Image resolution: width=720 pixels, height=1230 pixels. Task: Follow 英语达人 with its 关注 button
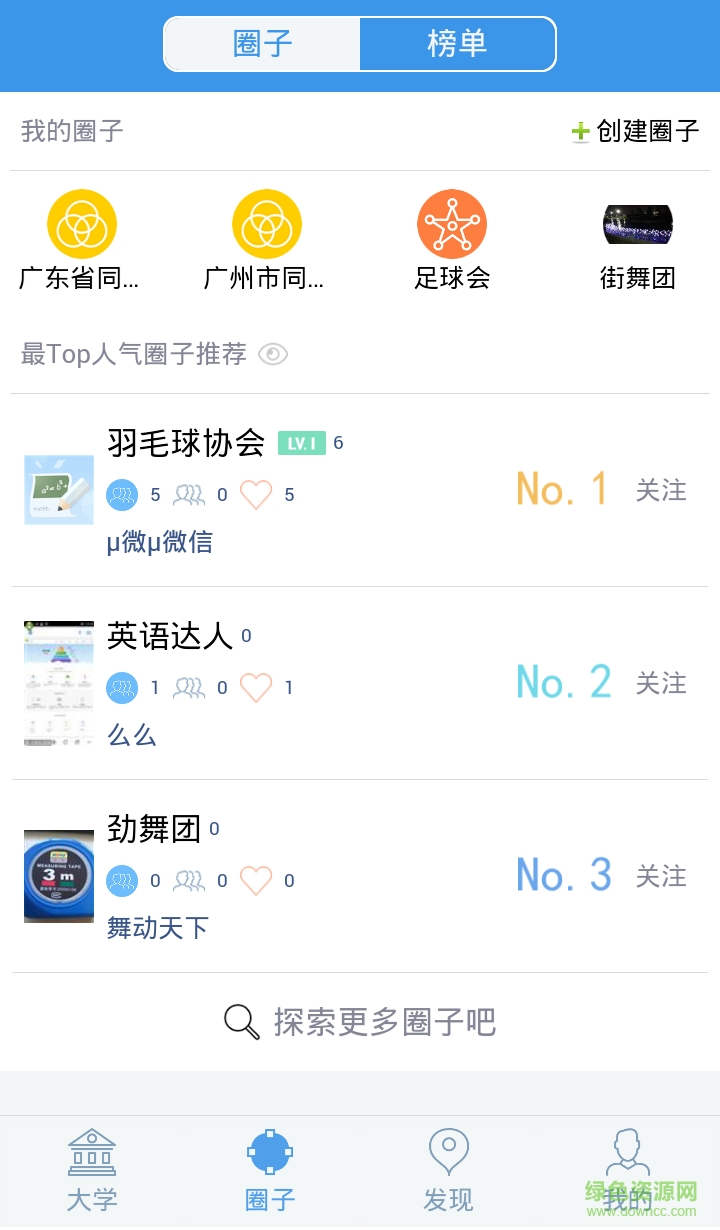click(x=661, y=683)
